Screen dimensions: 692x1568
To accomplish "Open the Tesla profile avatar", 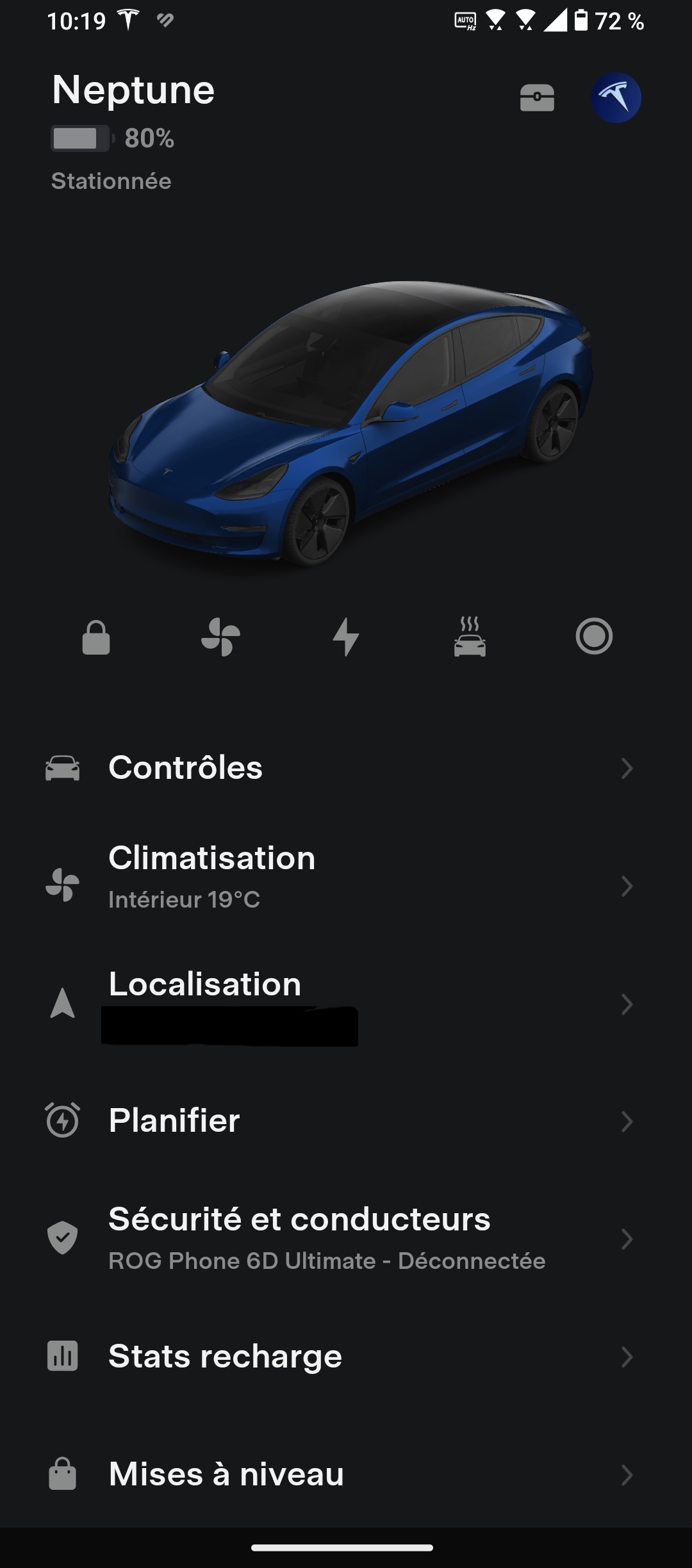I will point(616,98).
